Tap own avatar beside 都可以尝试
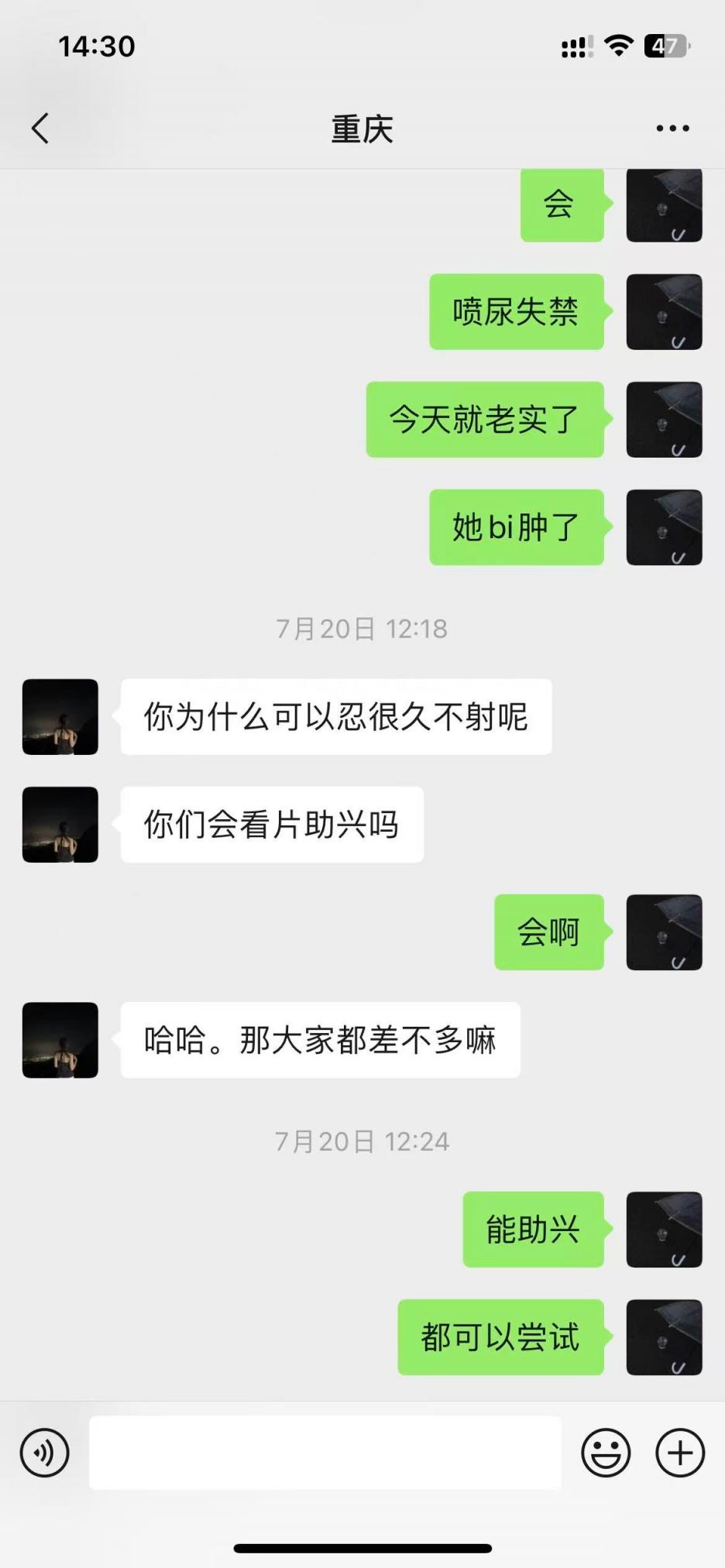Image resolution: width=725 pixels, height=1568 pixels. tap(664, 1337)
